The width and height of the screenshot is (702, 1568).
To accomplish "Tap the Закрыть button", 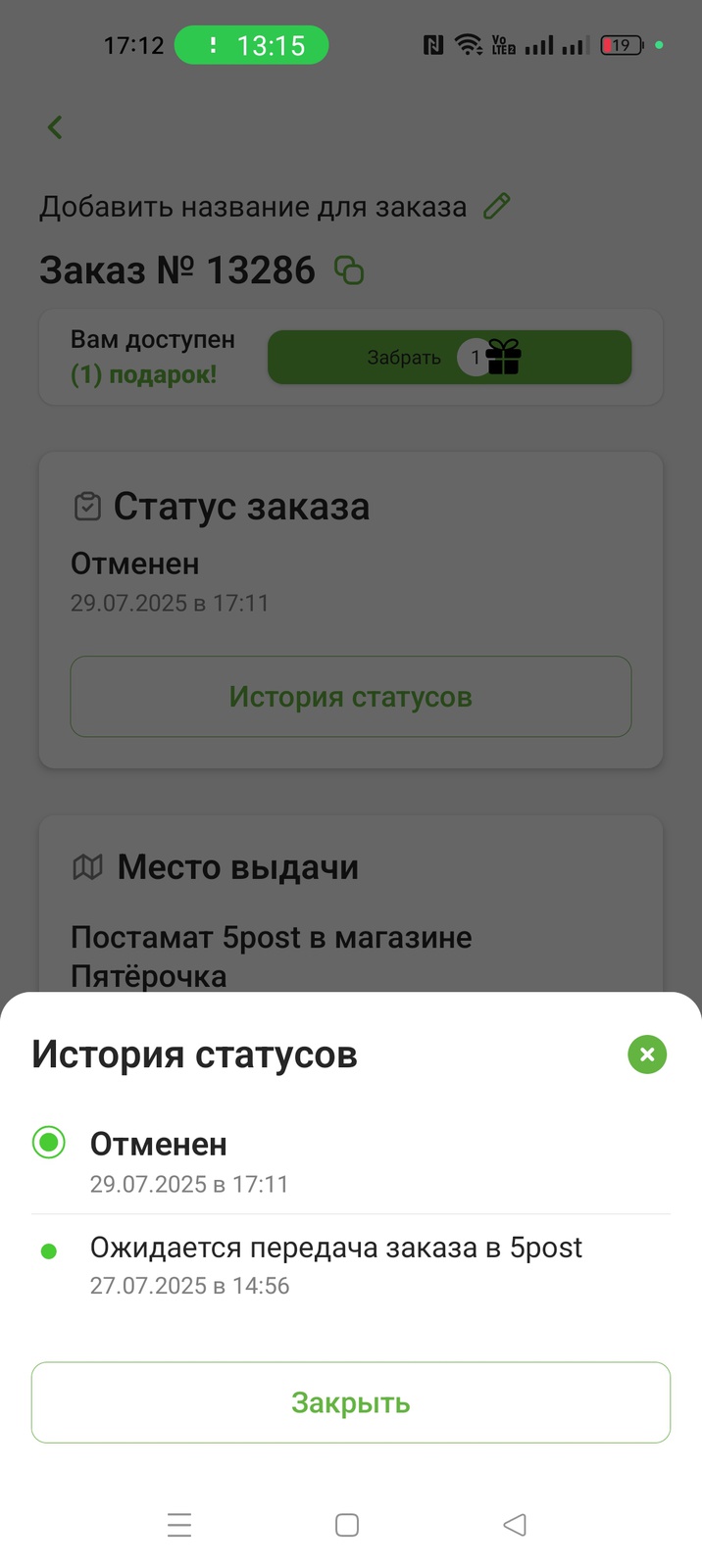I will 351,1402.
